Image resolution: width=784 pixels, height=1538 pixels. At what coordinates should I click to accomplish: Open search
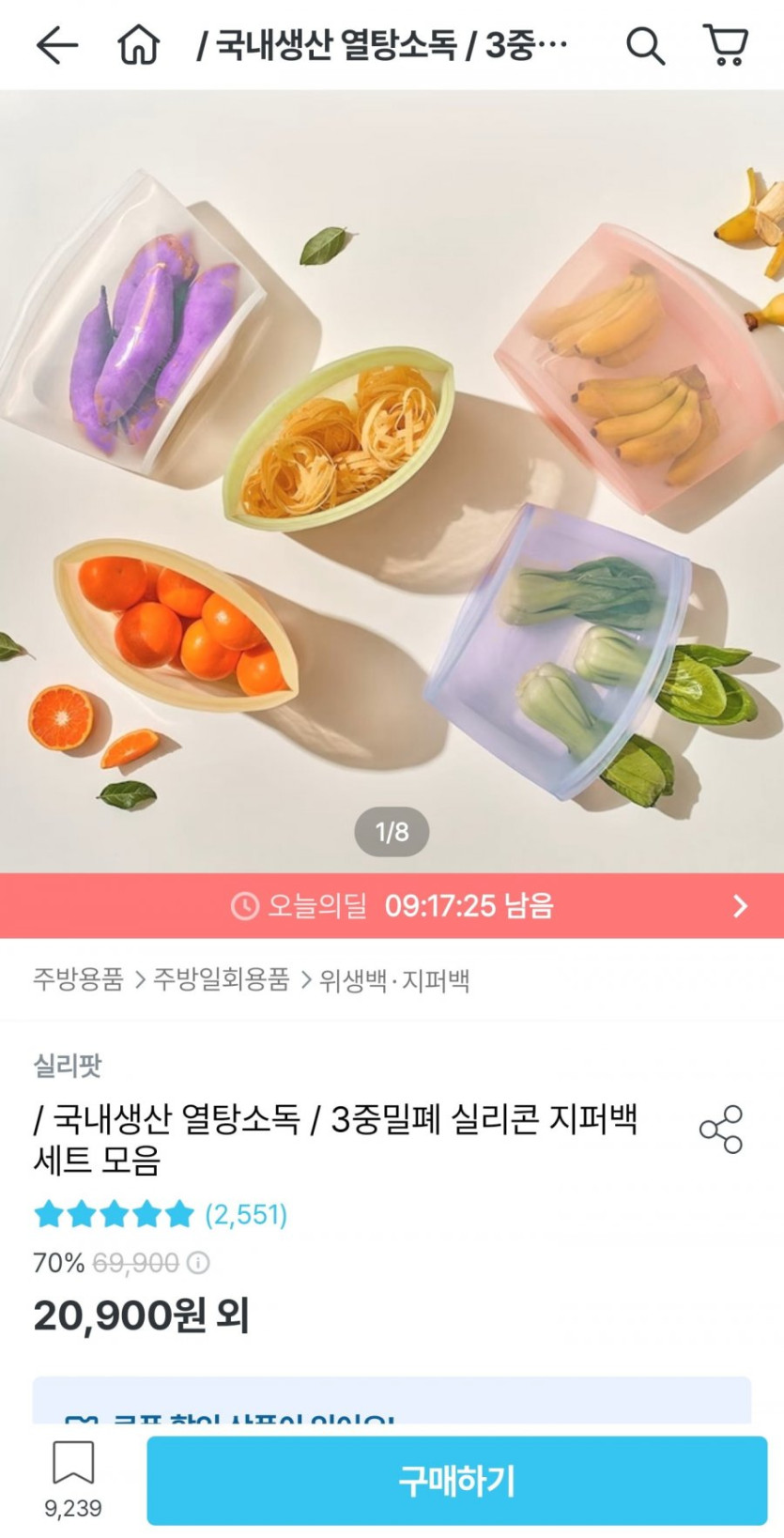coord(646,44)
